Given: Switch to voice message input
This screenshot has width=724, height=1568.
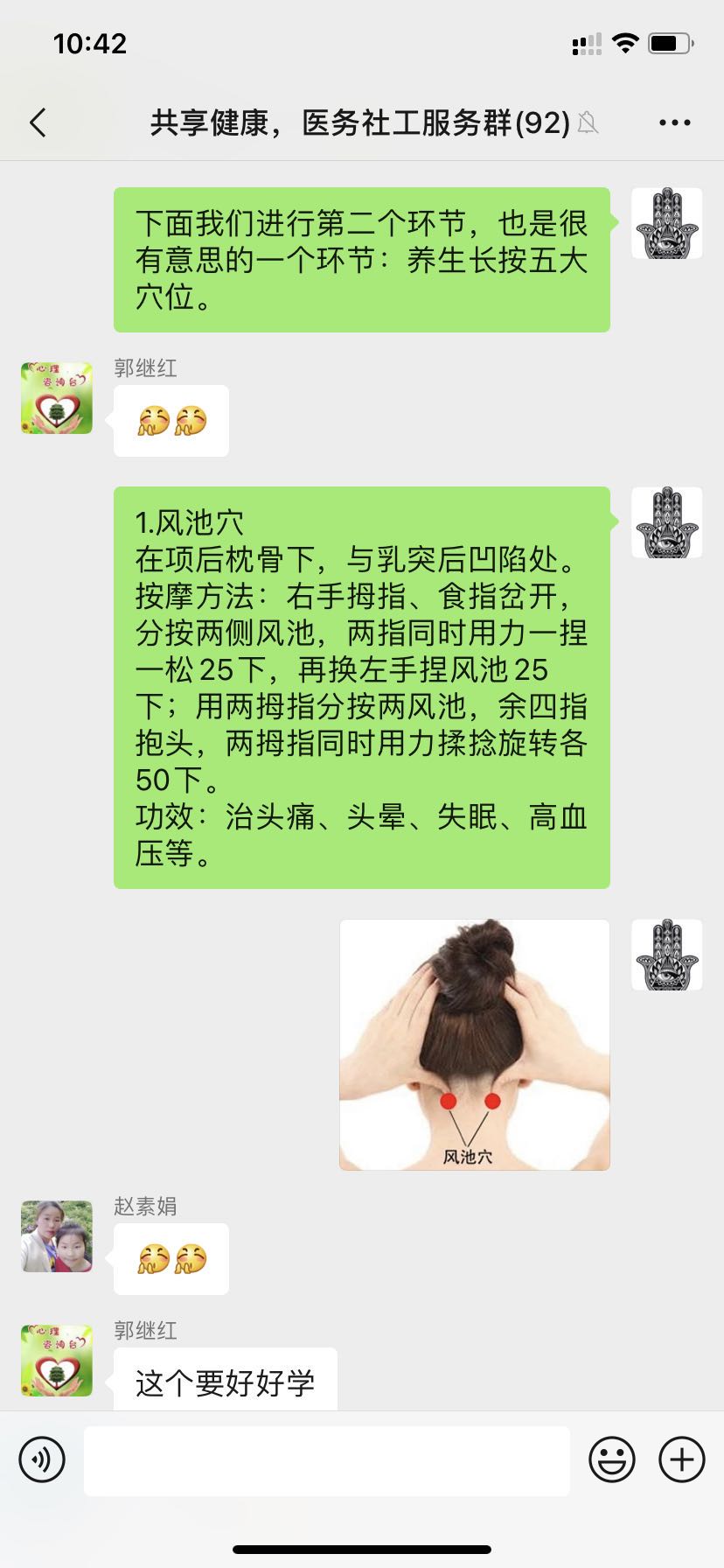Looking at the screenshot, I should click(42, 1459).
